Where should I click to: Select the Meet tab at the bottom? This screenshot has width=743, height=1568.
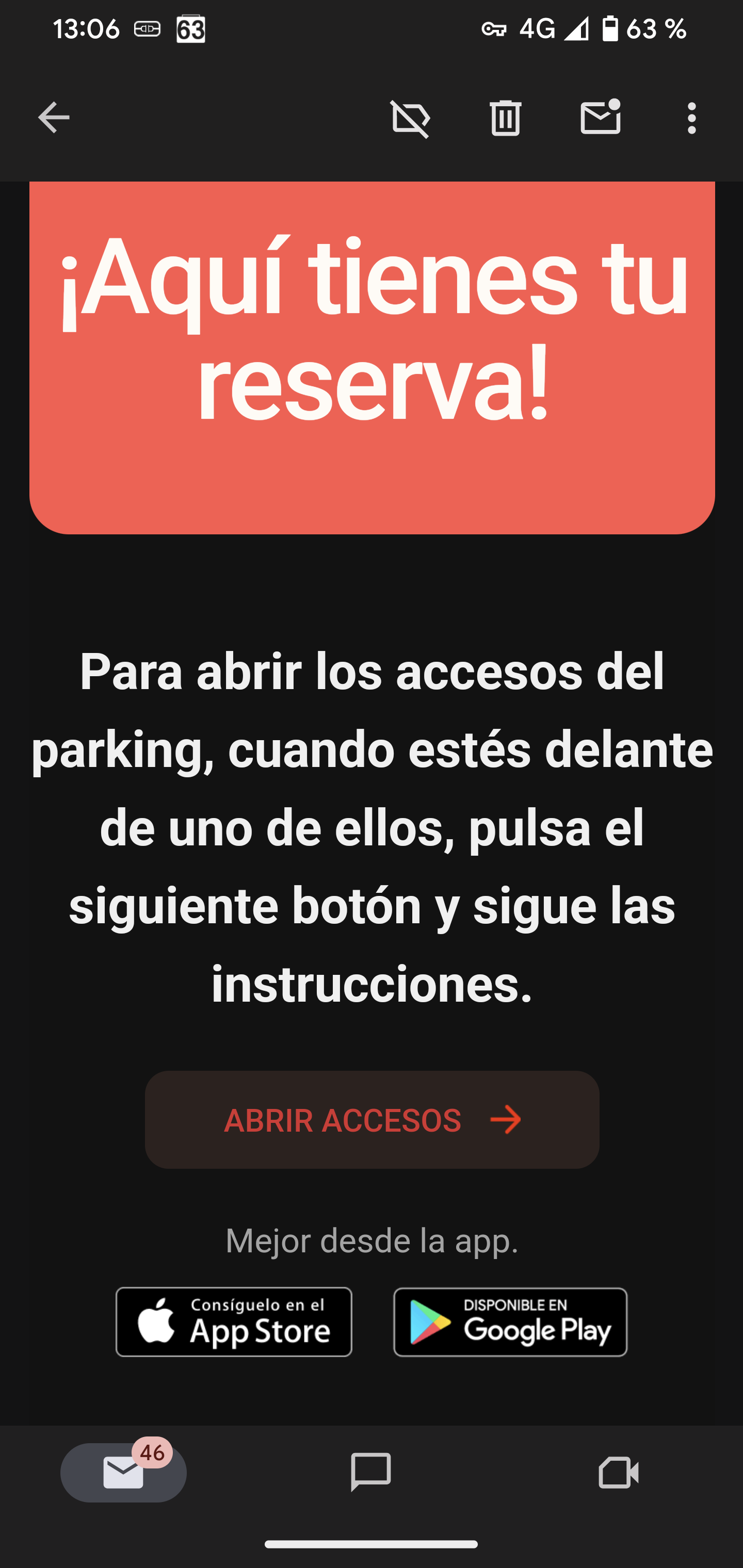[x=619, y=1472]
